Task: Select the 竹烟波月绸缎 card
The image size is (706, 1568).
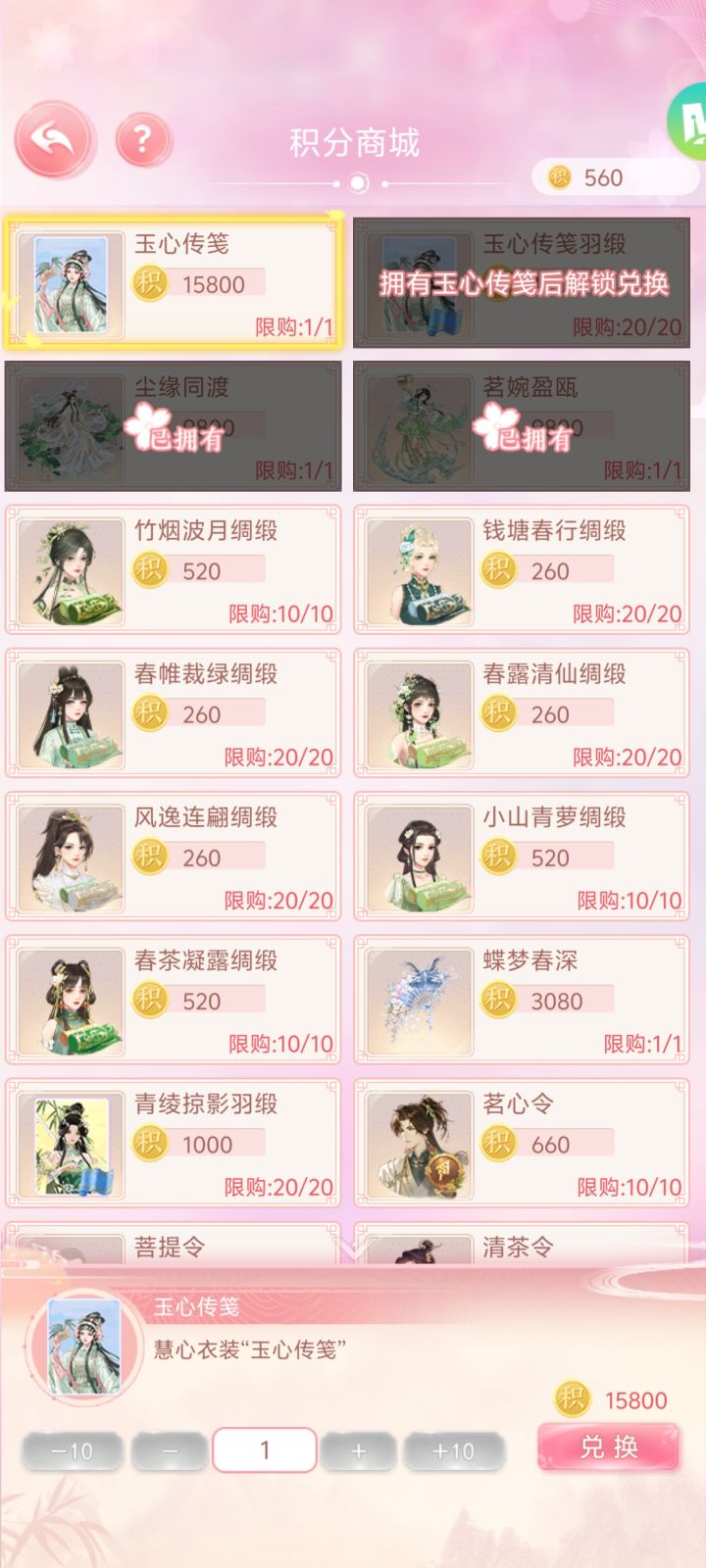Action: pyautogui.click(x=175, y=568)
